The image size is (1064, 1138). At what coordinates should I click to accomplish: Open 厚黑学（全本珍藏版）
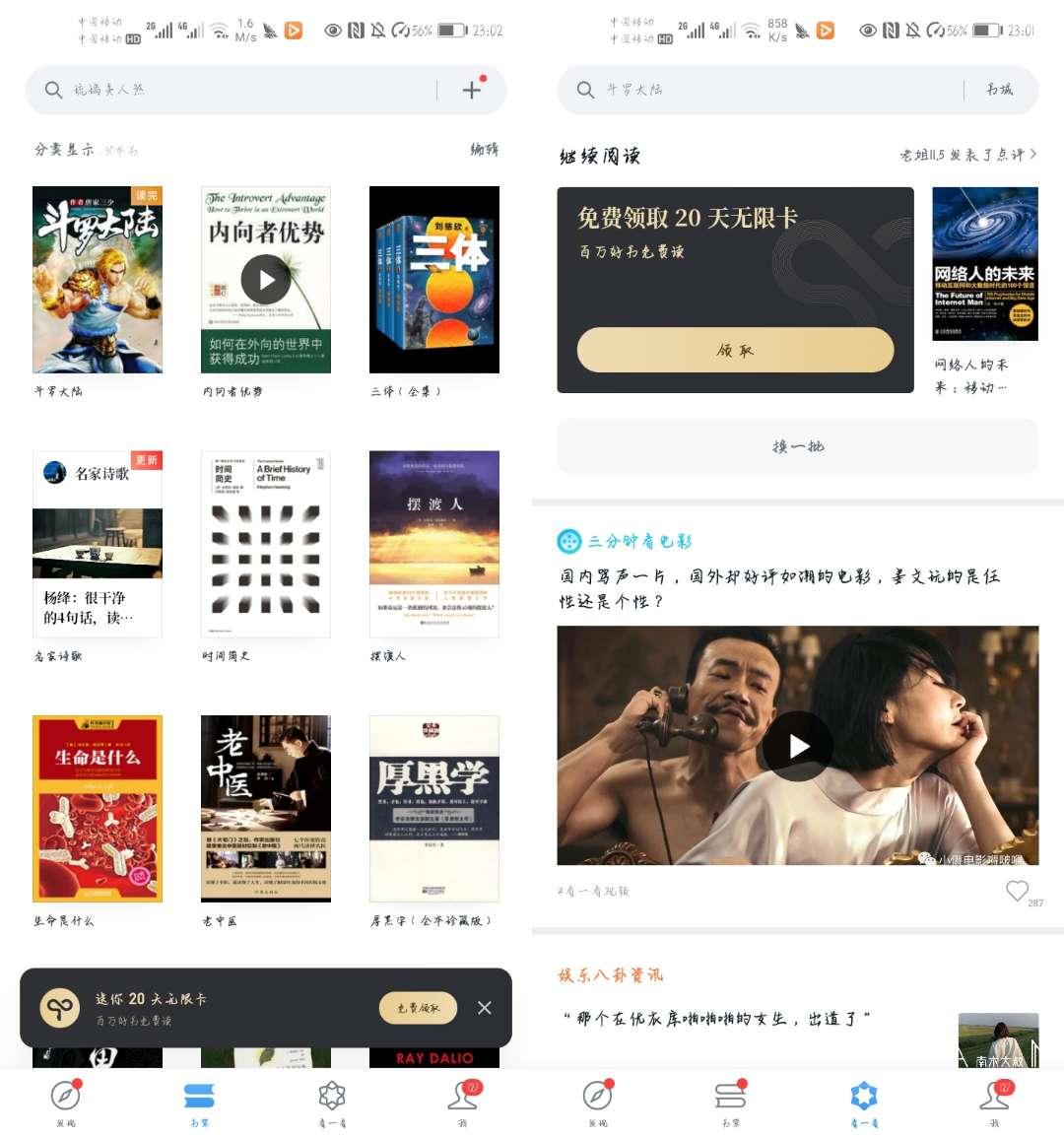coord(434,808)
